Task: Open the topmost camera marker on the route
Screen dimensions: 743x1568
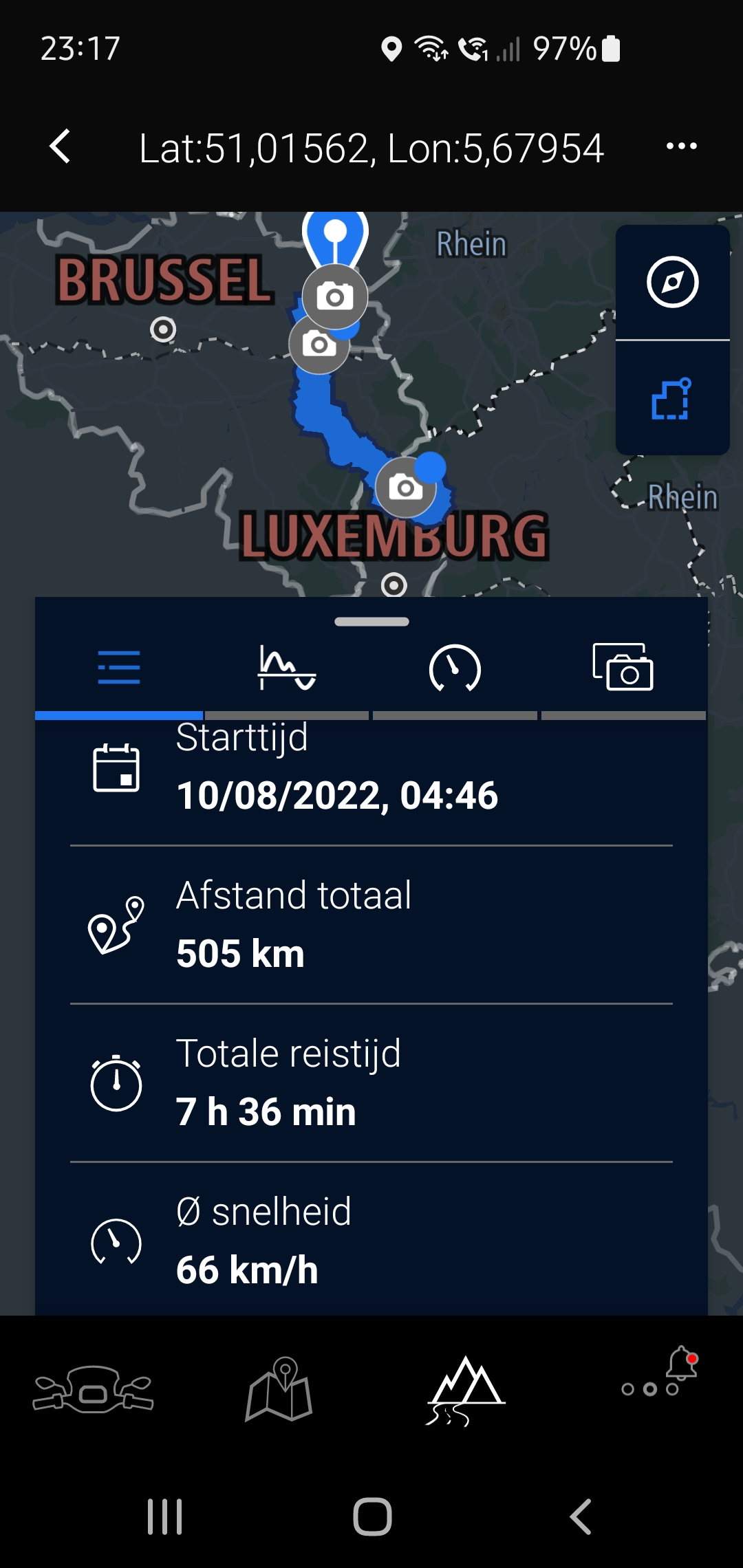Action: [335, 296]
